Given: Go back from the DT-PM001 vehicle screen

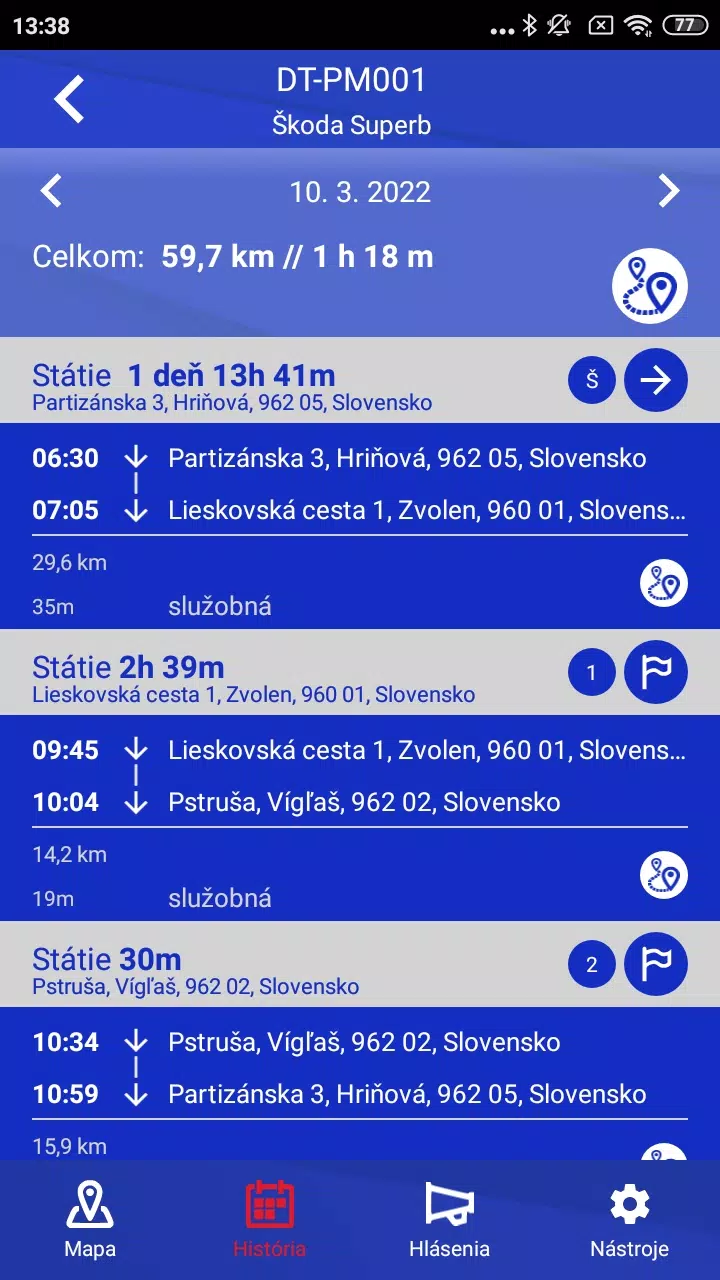Looking at the screenshot, I should 69,100.
